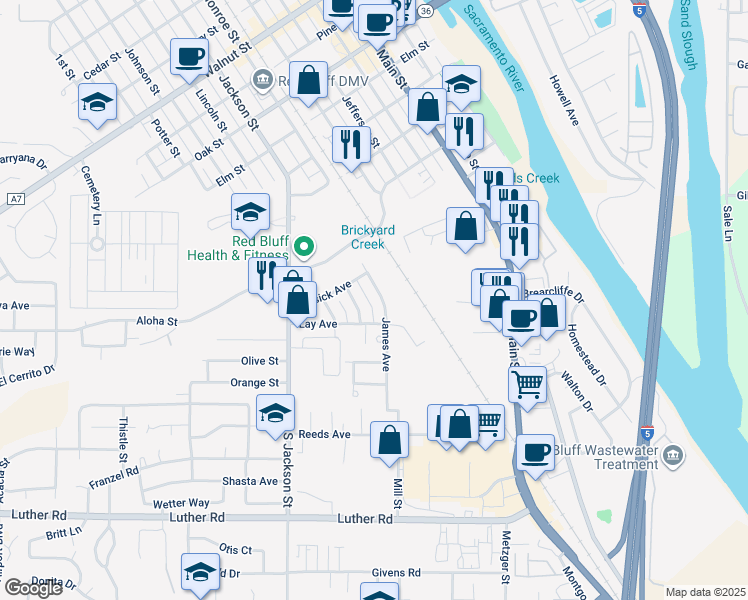The image size is (748, 600).
Task: Tap the shopping bag marker near Brickyard Creek
Action: (466, 226)
